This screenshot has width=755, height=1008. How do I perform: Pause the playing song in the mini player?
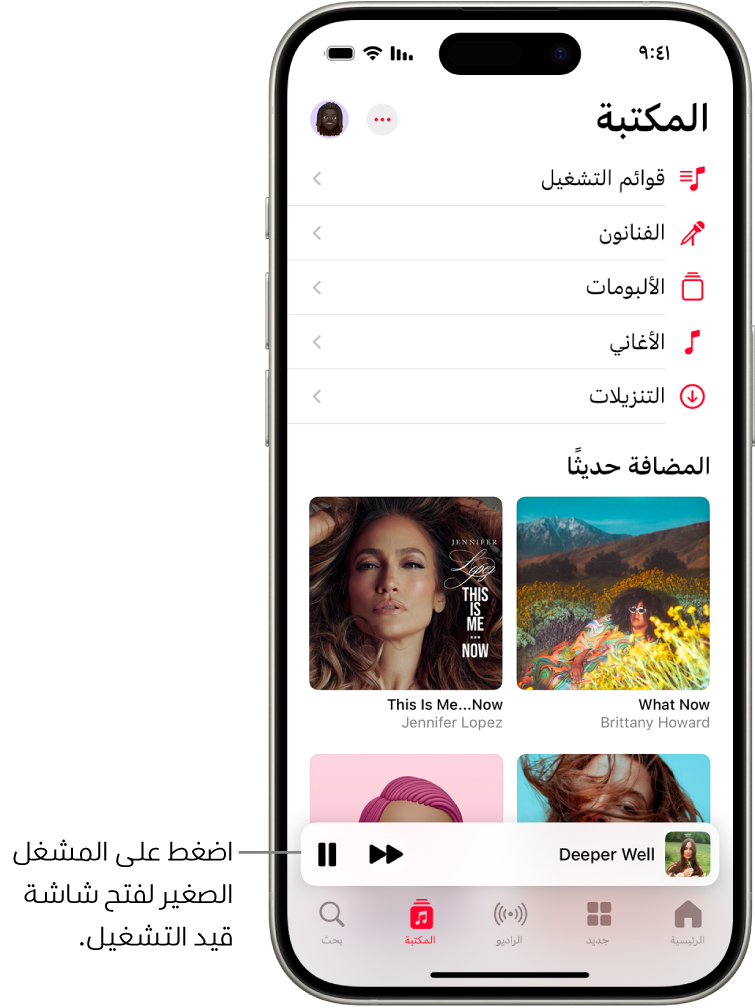pyautogui.click(x=327, y=854)
